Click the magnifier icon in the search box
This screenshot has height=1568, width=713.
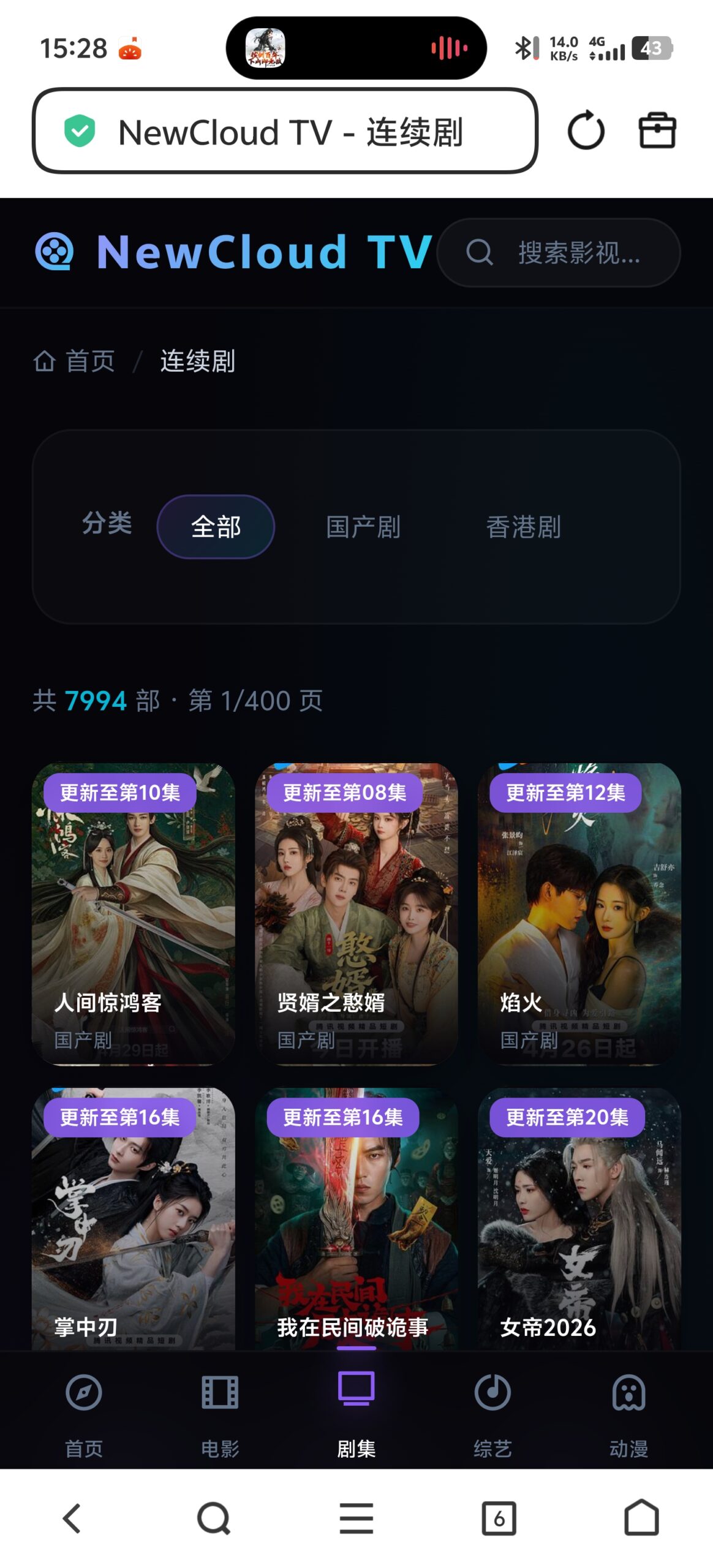click(480, 254)
